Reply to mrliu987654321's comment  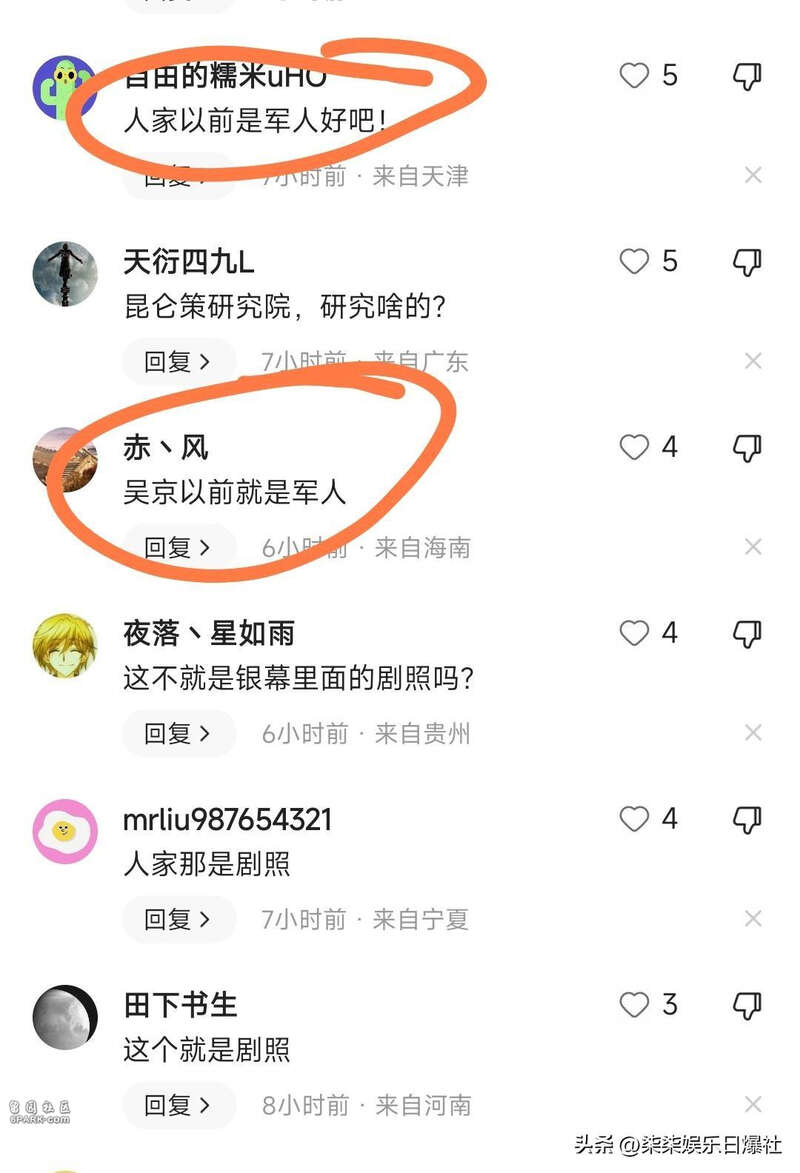(x=178, y=919)
